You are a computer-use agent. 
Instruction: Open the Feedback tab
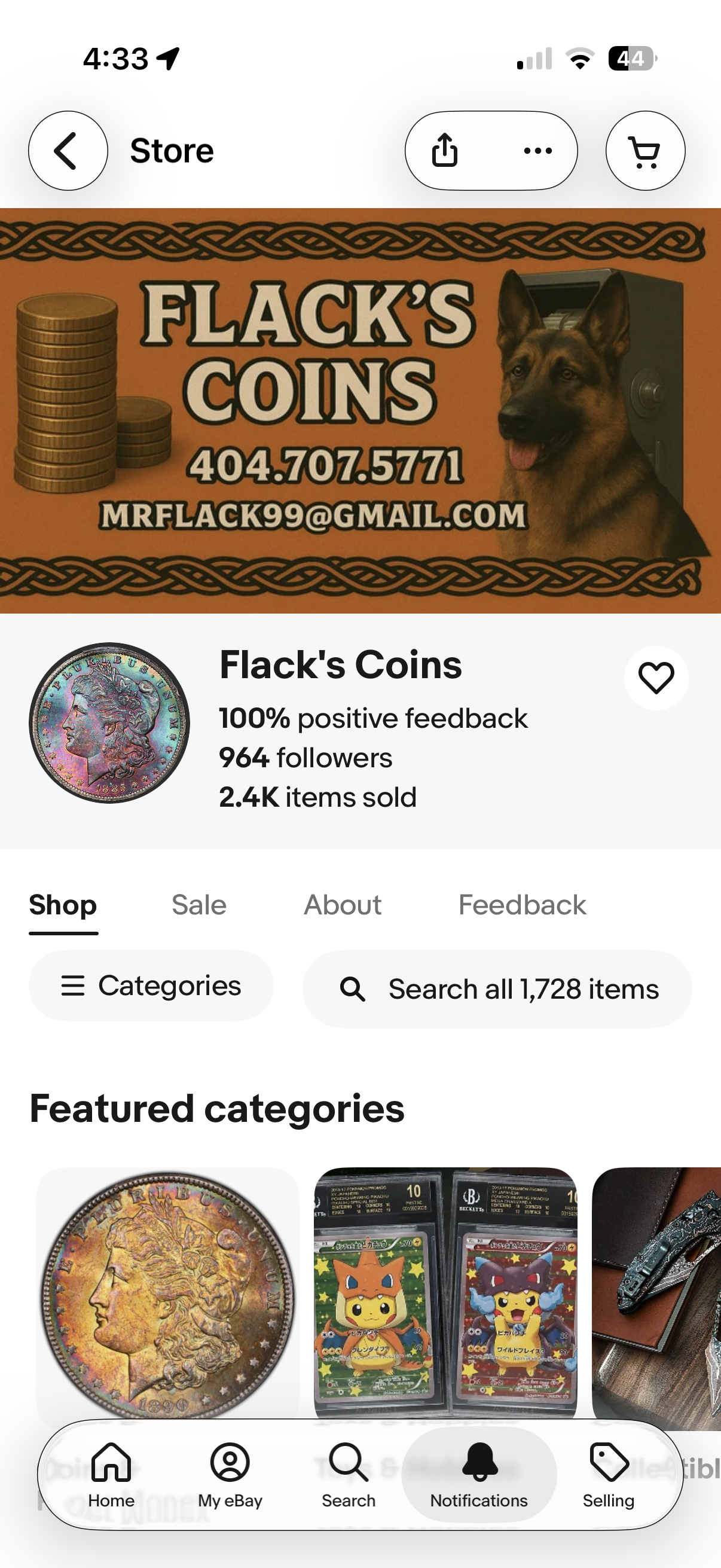522,905
